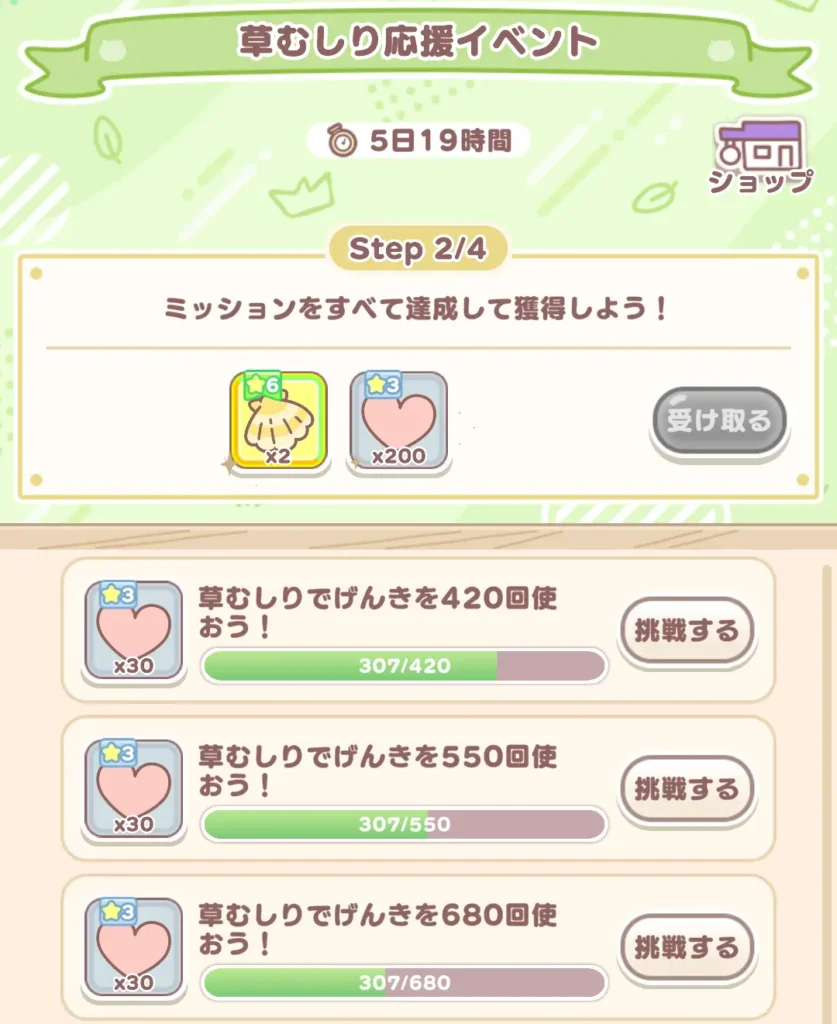Select the heart icon on the 550 mission
Screen dimensions: 837x1024
tap(133, 787)
